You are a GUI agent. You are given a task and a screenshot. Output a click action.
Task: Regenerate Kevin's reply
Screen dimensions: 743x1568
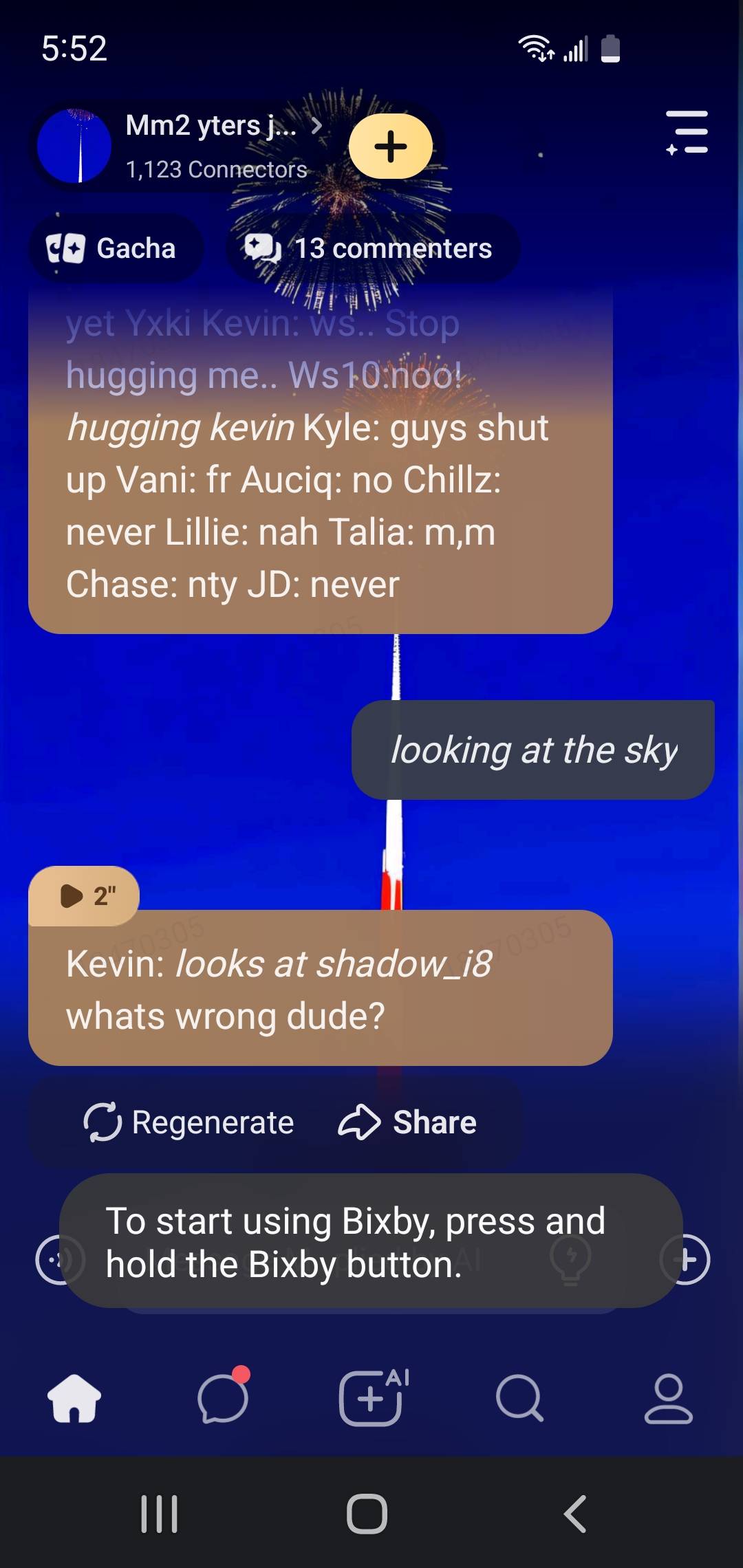pos(189,1122)
